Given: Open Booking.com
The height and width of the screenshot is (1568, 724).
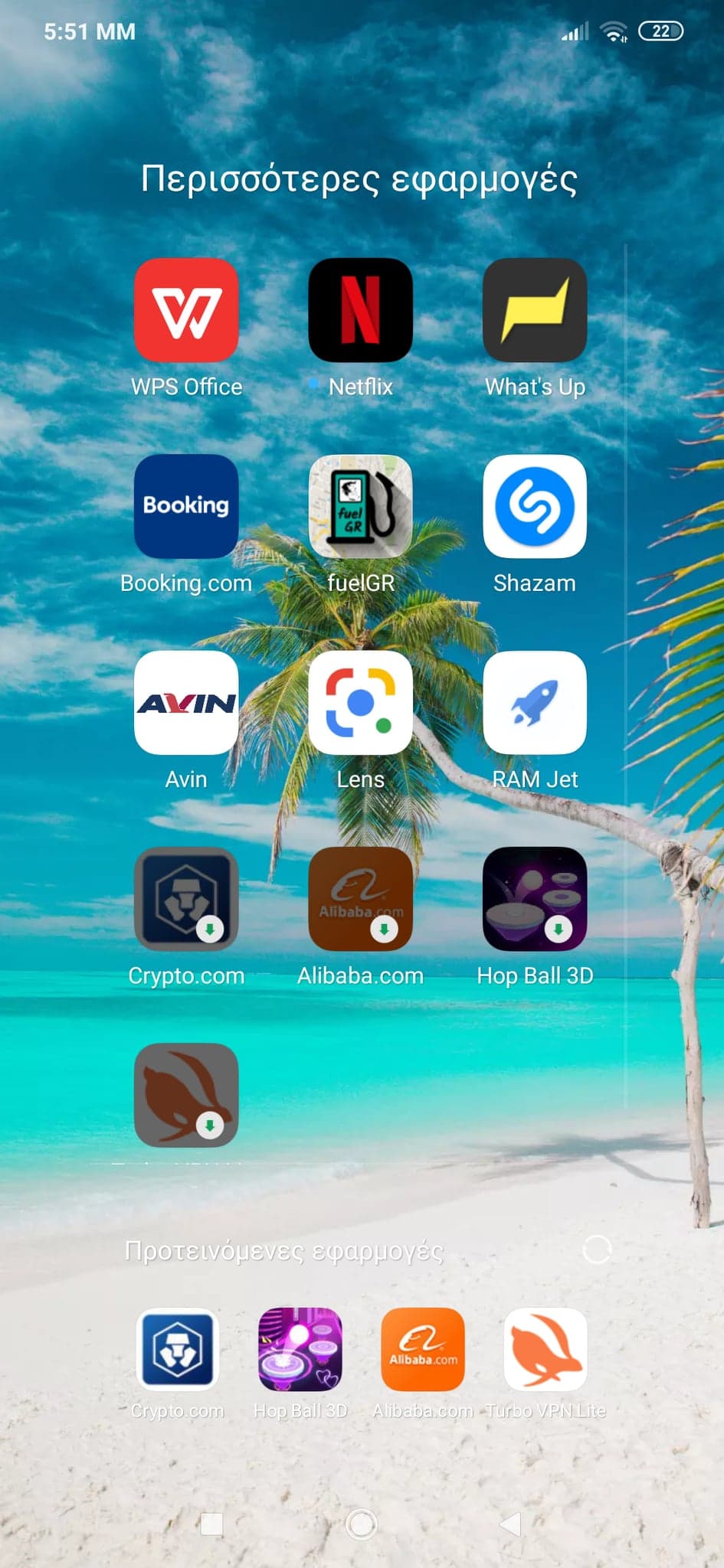Looking at the screenshot, I should click(x=186, y=506).
